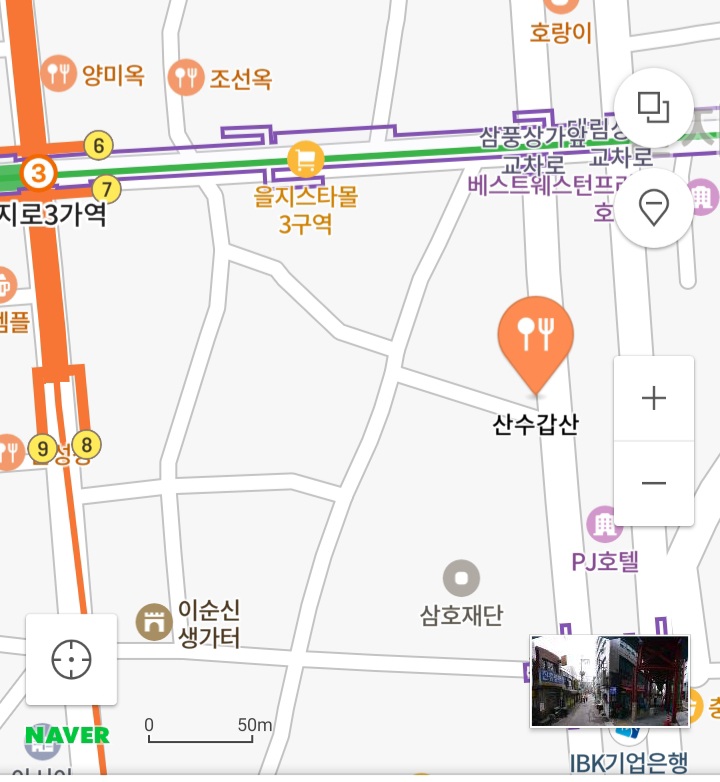720x782 pixels.
Task: Zoom in using the plus button
Action: coord(654,397)
